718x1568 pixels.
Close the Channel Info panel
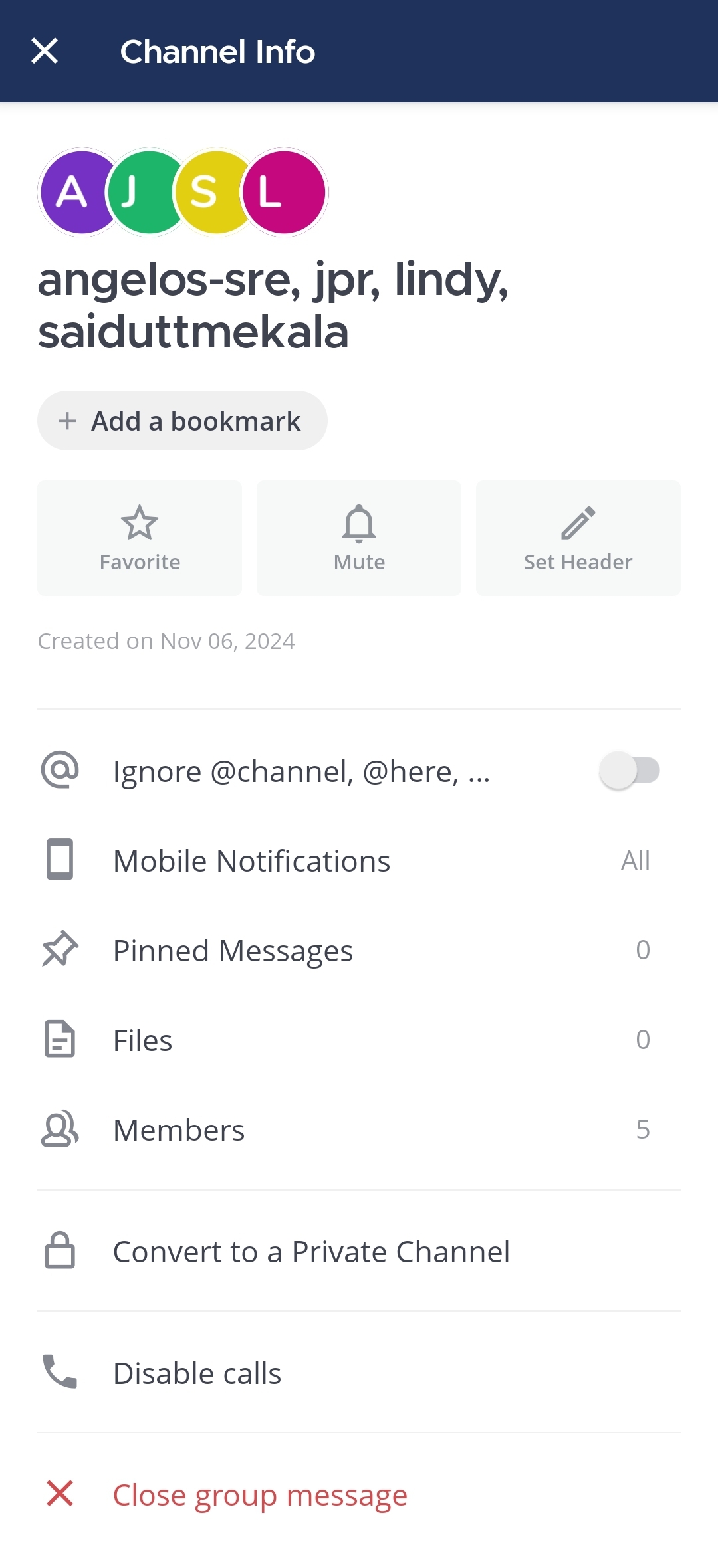pos(44,51)
